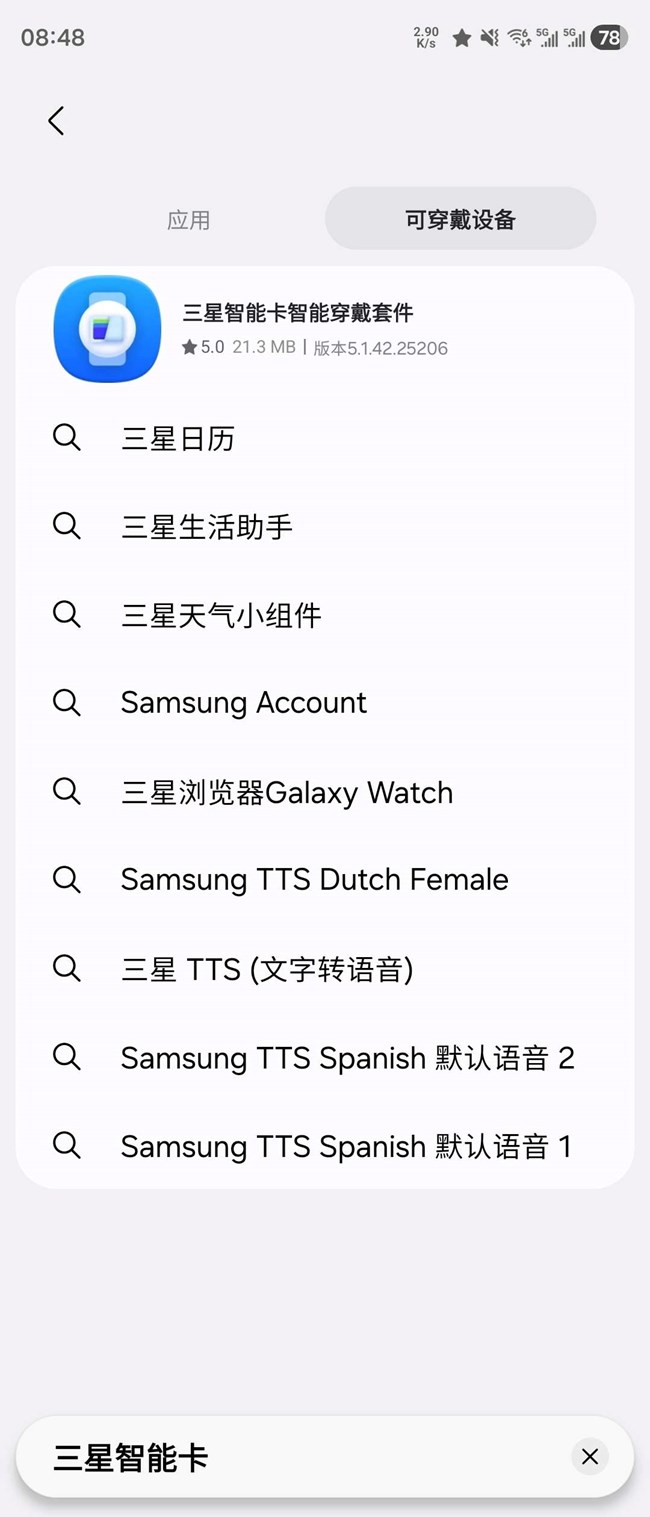Go back using the top arrow
Image resolution: width=650 pixels, height=1517 pixels.
pyautogui.click(x=56, y=121)
